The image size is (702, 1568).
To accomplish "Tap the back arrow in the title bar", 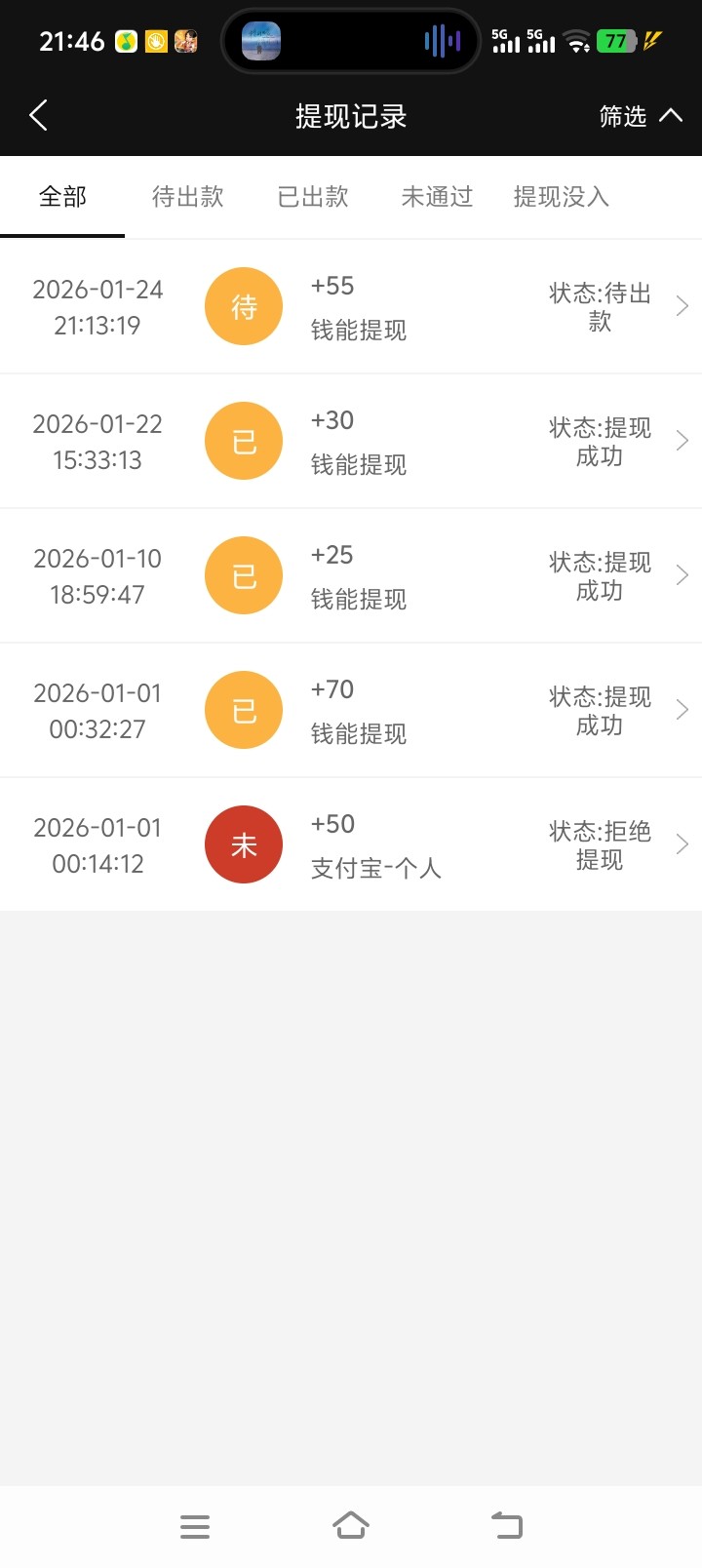I will (x=38, y=114).
